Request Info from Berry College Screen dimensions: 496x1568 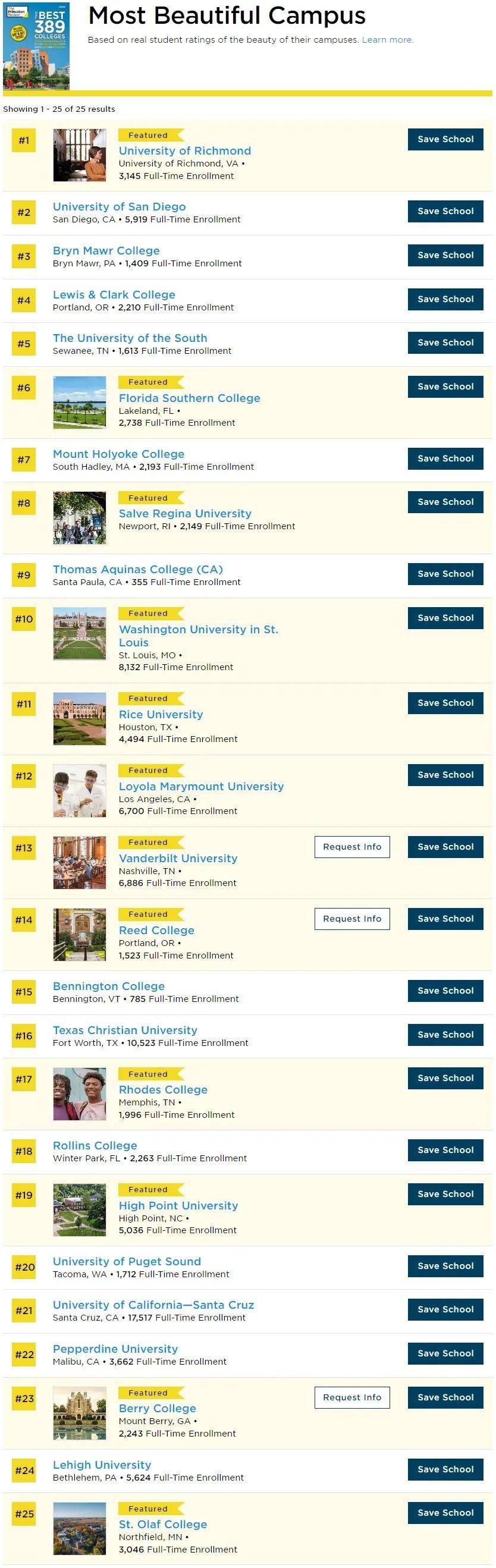tap(351, 1397)
